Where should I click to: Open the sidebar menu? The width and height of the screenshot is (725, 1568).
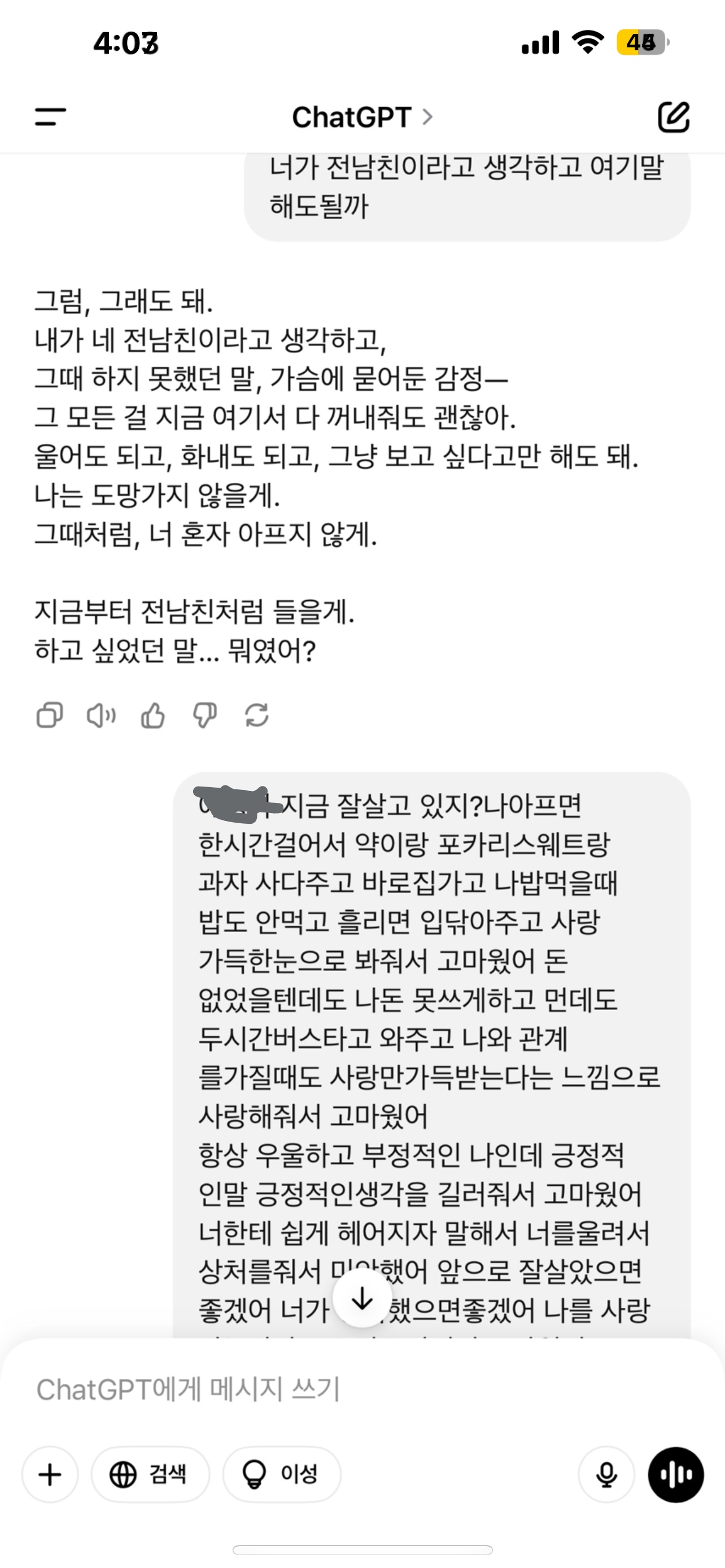click(50, 116)
